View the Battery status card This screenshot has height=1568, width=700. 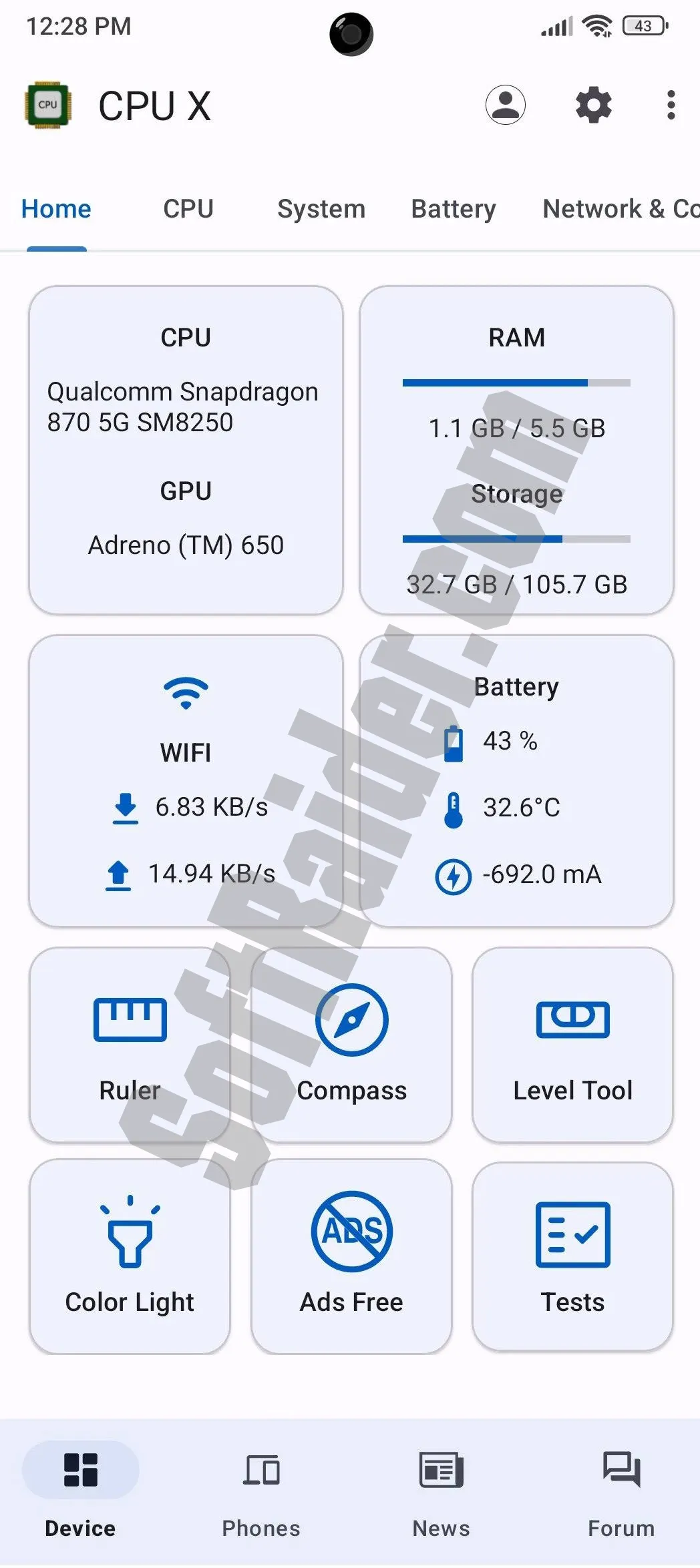click(516, 780)
